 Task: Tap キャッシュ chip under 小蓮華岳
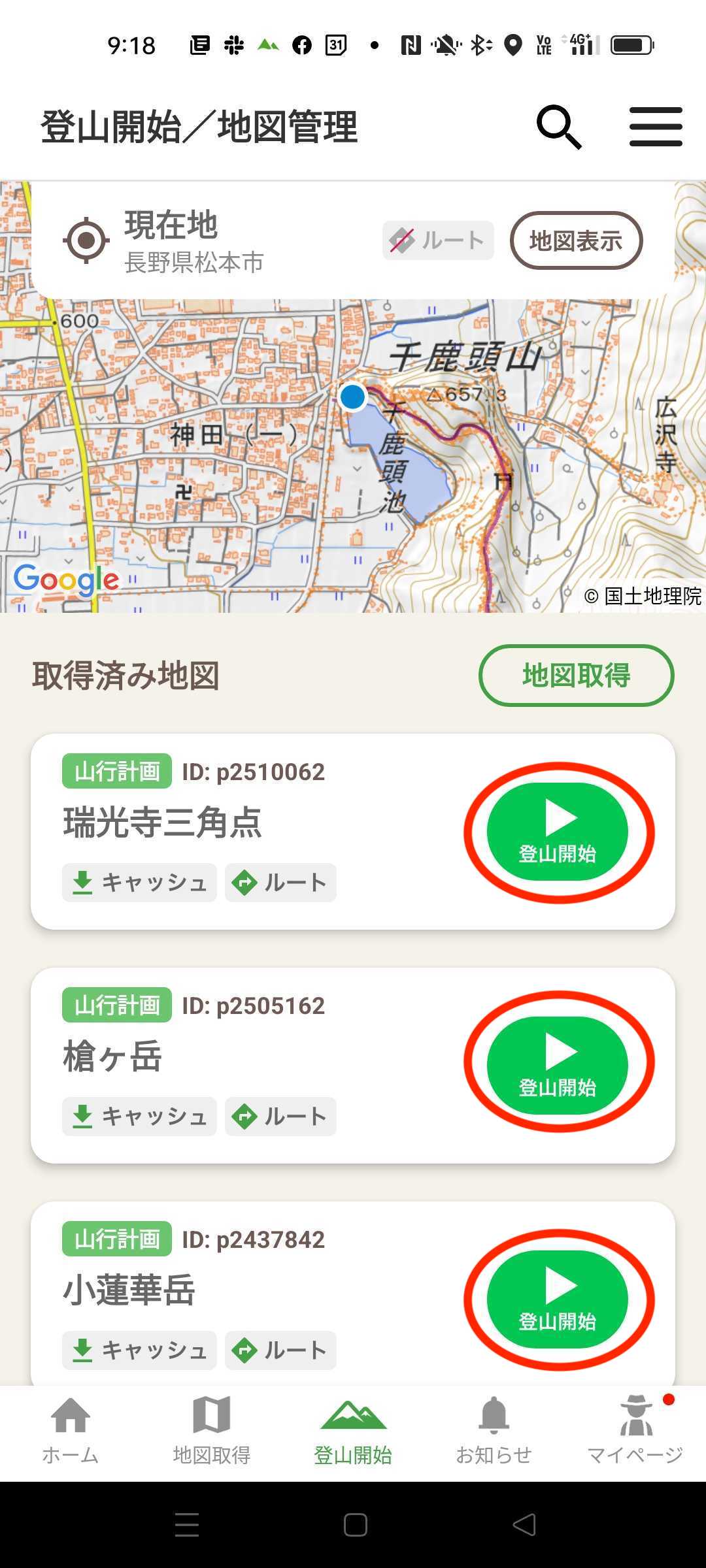tap(139, 1350)
